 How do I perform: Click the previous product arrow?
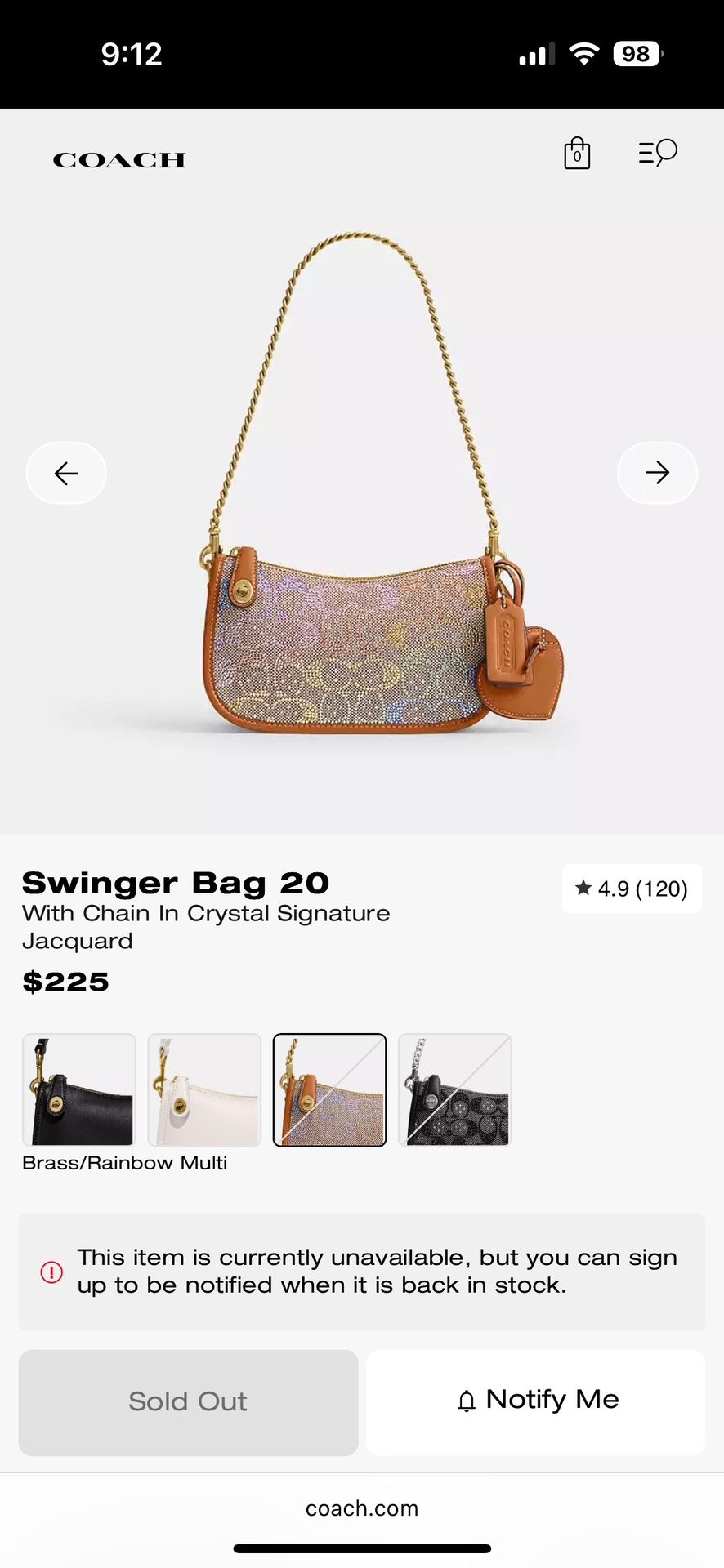click(66, 472)
